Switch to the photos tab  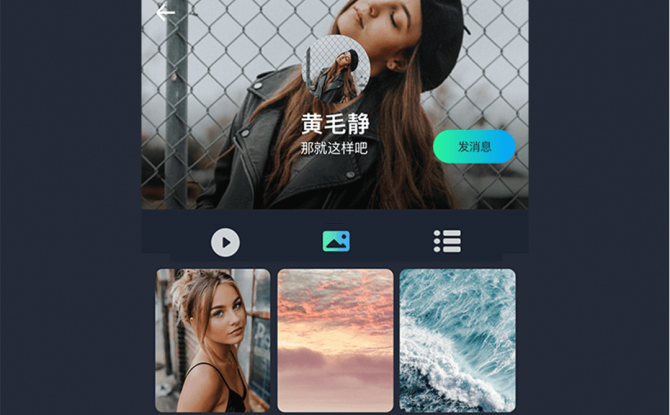336,241
